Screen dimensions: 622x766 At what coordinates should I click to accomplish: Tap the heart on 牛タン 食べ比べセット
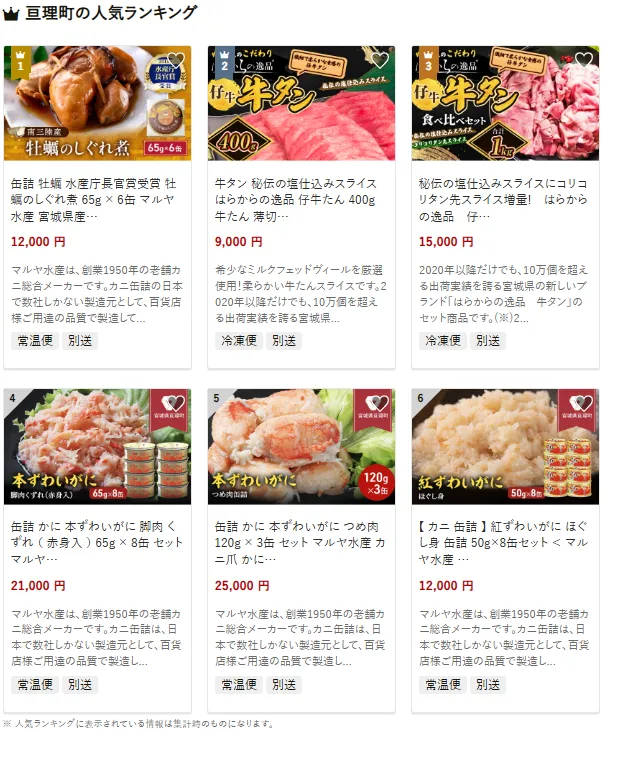(x=583, y=60)
